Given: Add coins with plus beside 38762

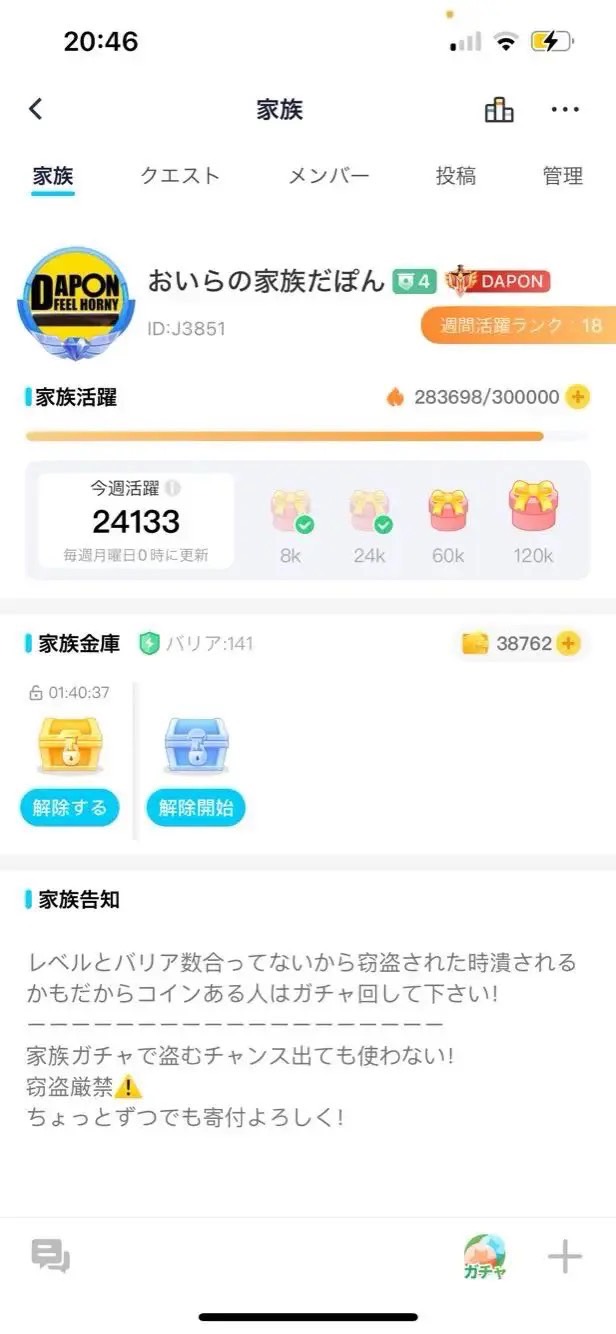Looking at the screenshot, I should click(568, 643).
